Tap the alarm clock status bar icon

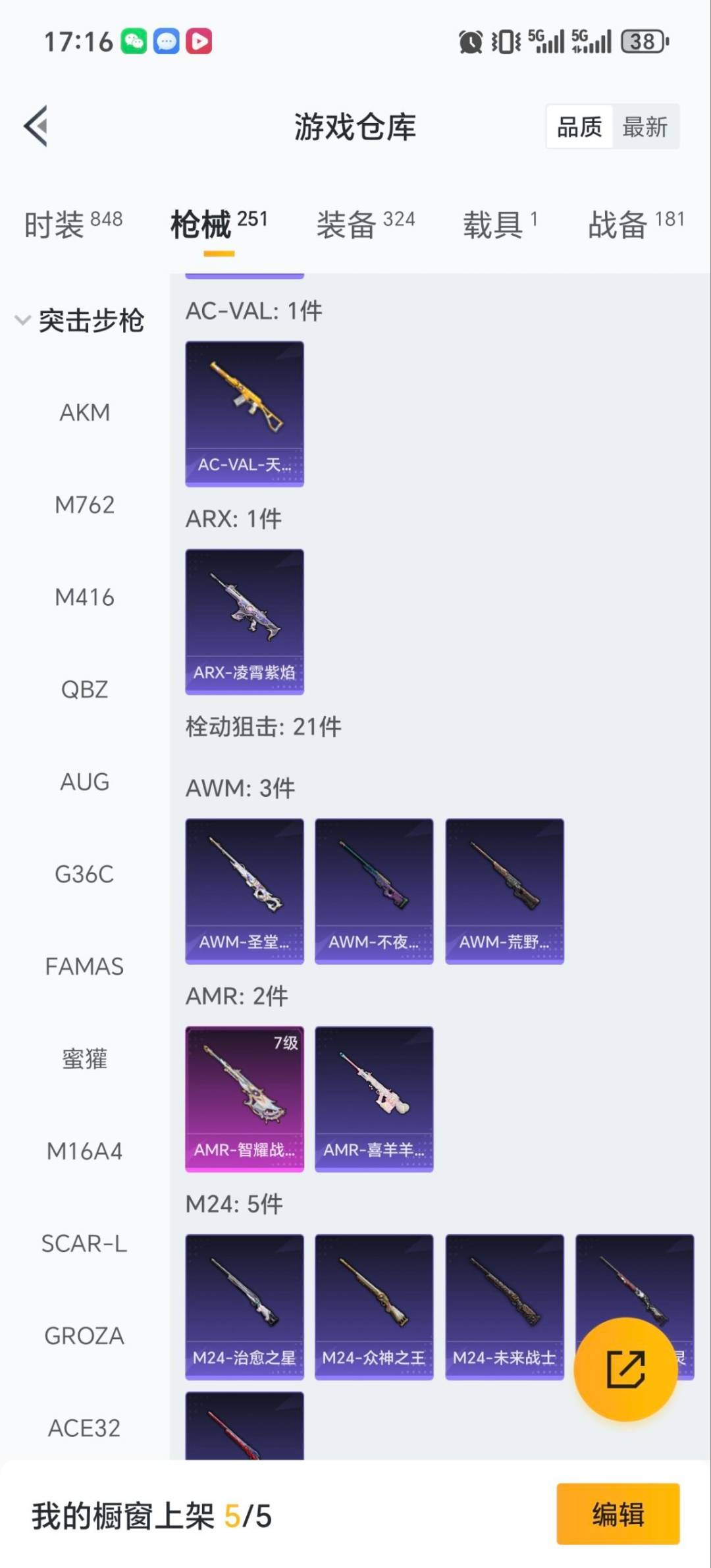pos(469,41)
